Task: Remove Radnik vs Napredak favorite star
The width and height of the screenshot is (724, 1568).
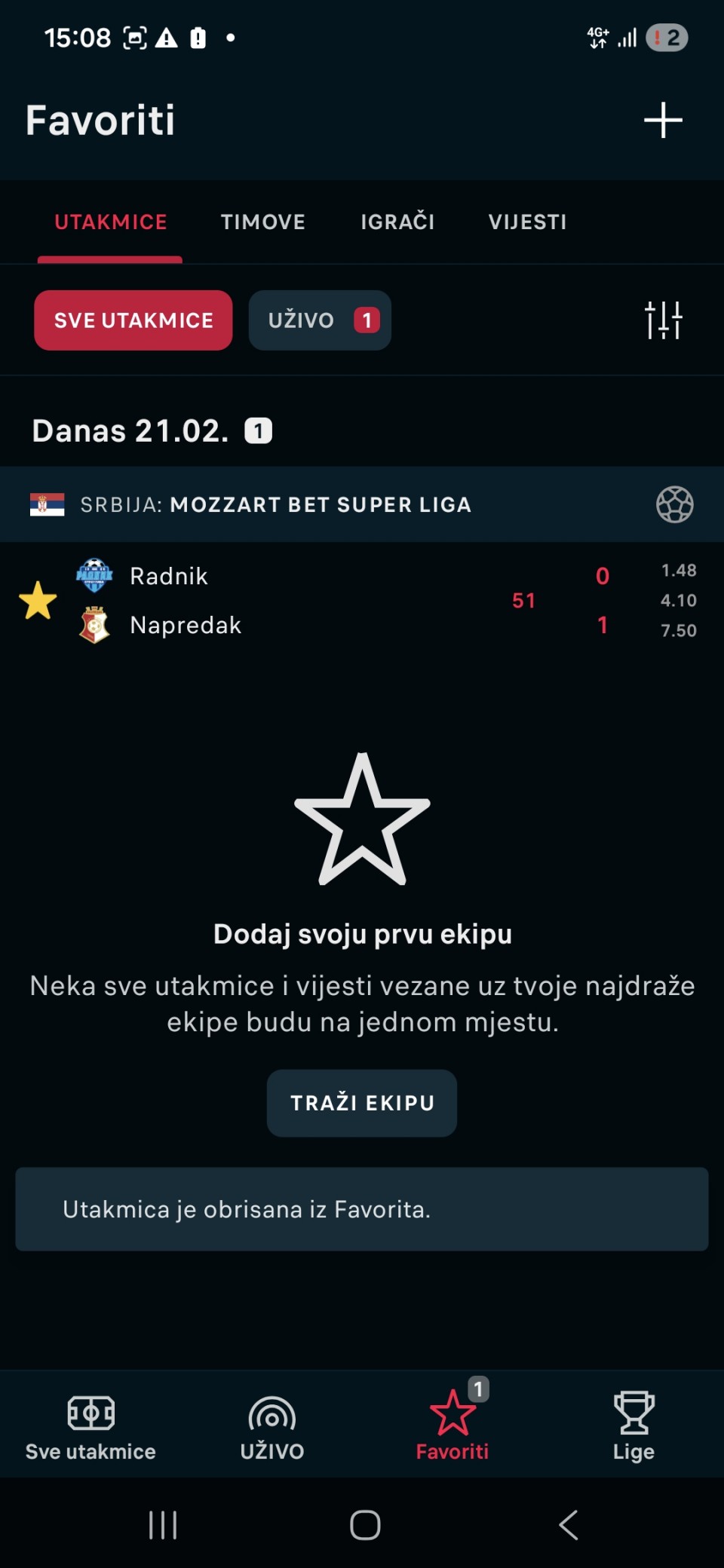Action: point(38,601)
